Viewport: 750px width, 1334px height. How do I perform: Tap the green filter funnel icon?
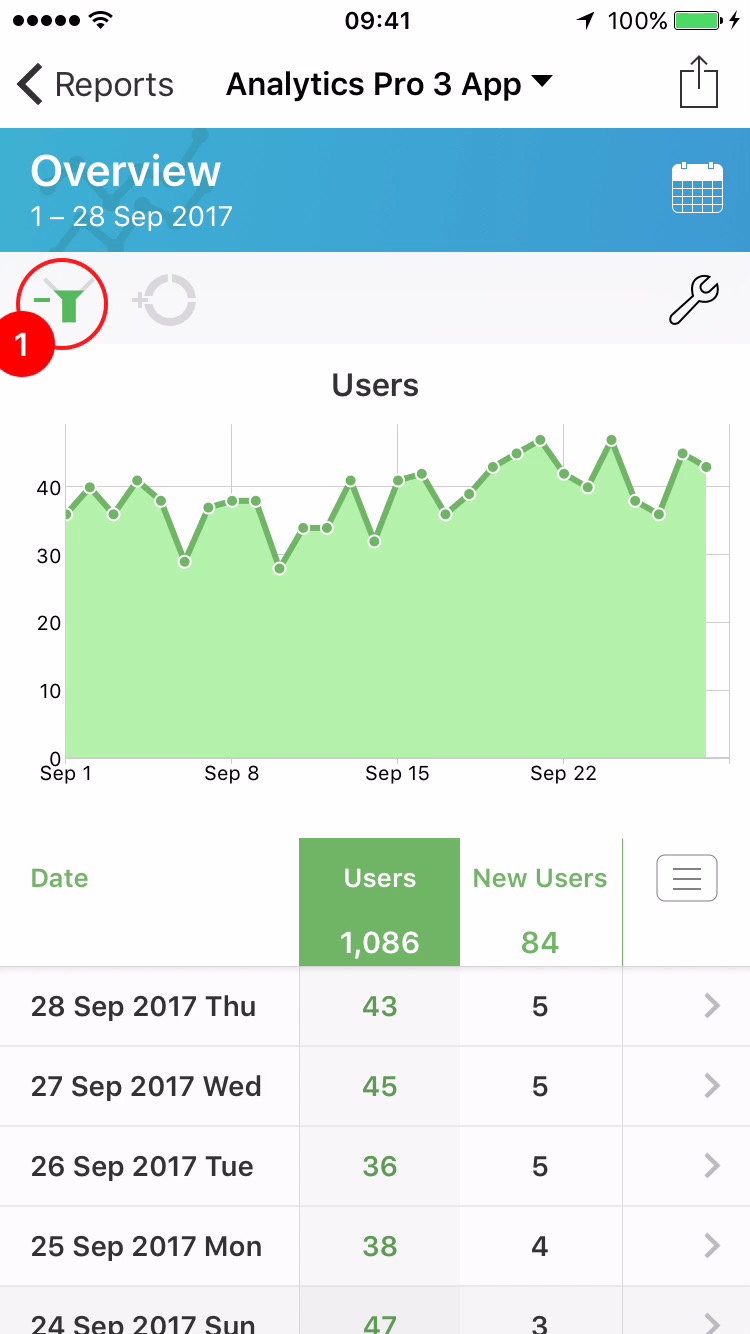point(63,301)
